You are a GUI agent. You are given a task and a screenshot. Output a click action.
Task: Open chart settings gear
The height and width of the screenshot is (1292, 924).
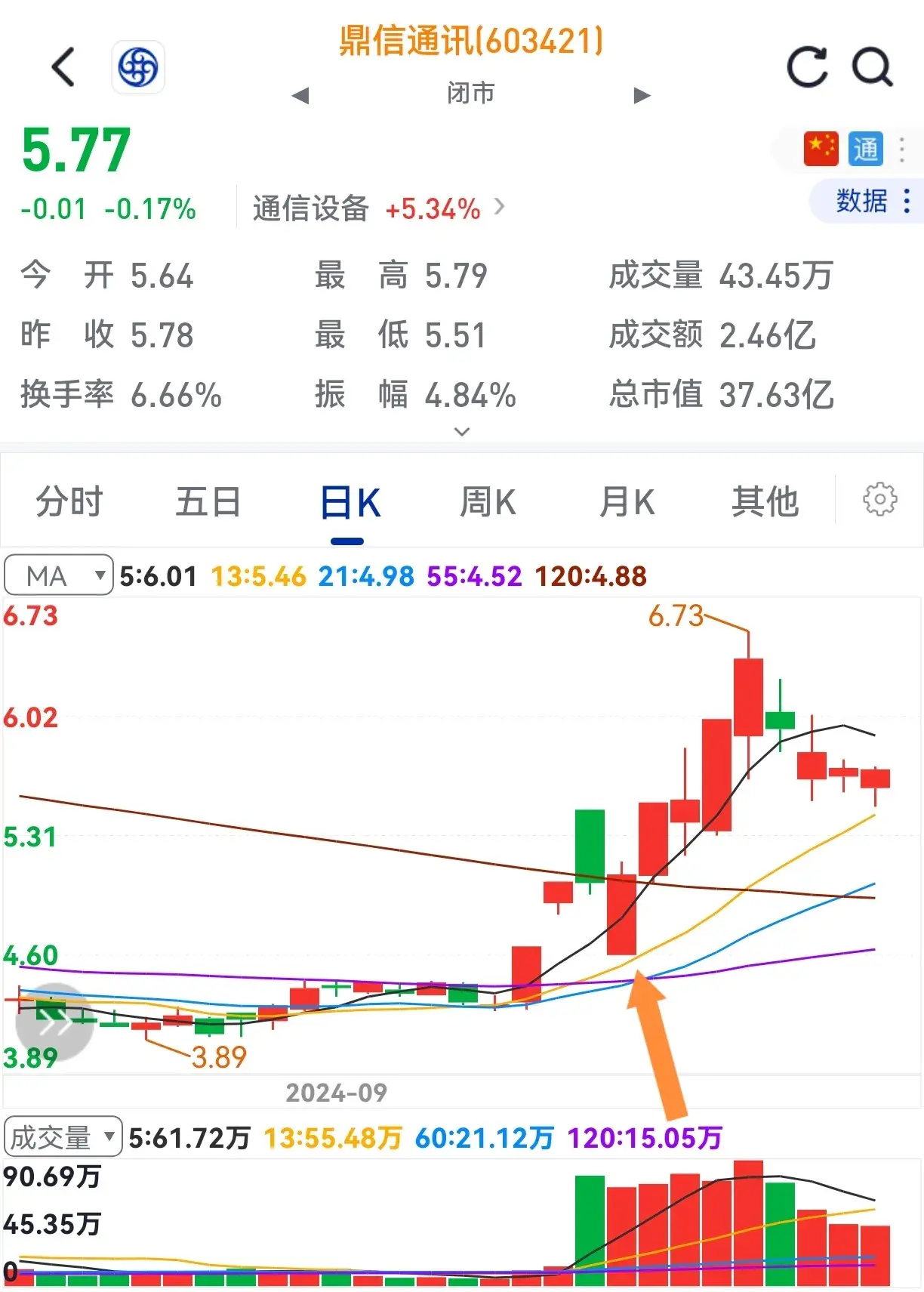(879, 499)
